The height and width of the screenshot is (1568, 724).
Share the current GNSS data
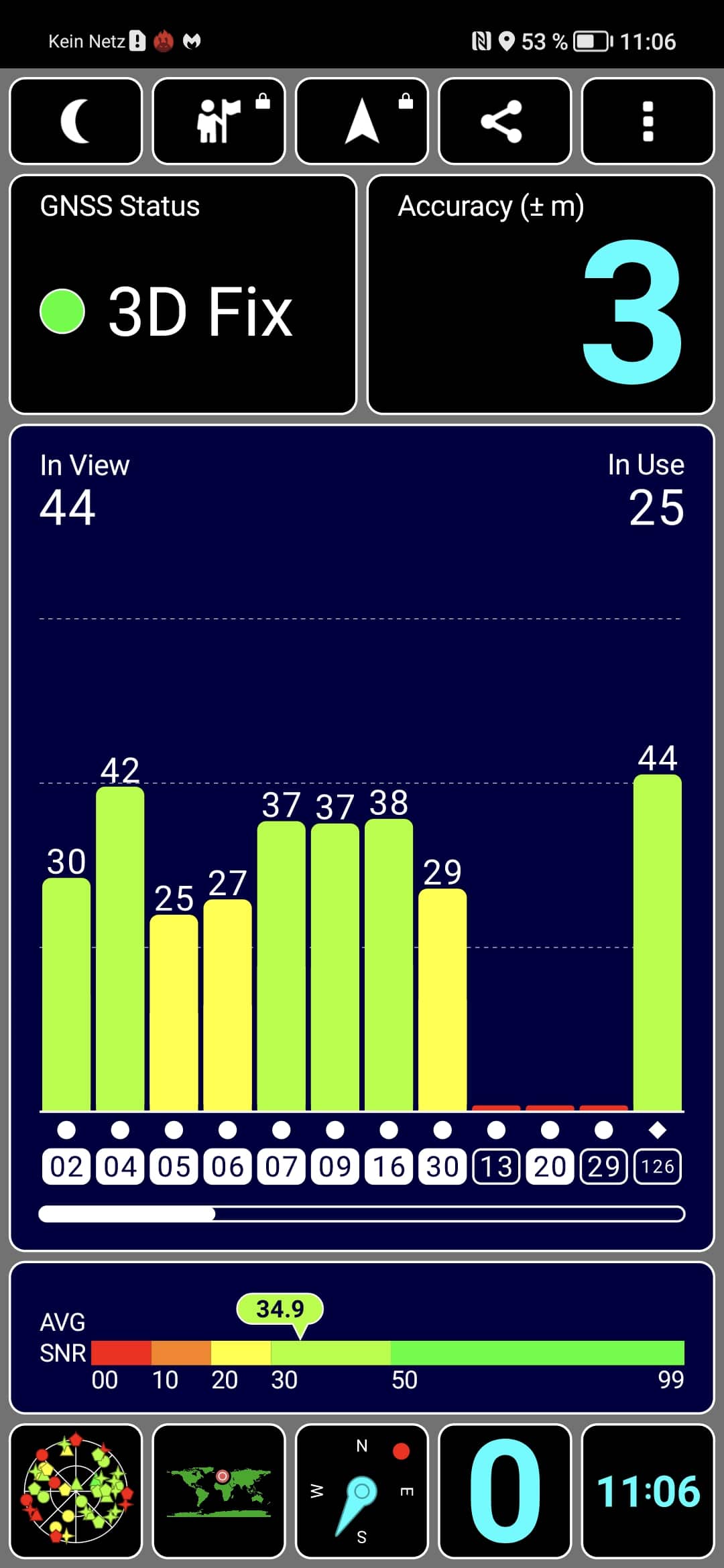tap(505, 121)
